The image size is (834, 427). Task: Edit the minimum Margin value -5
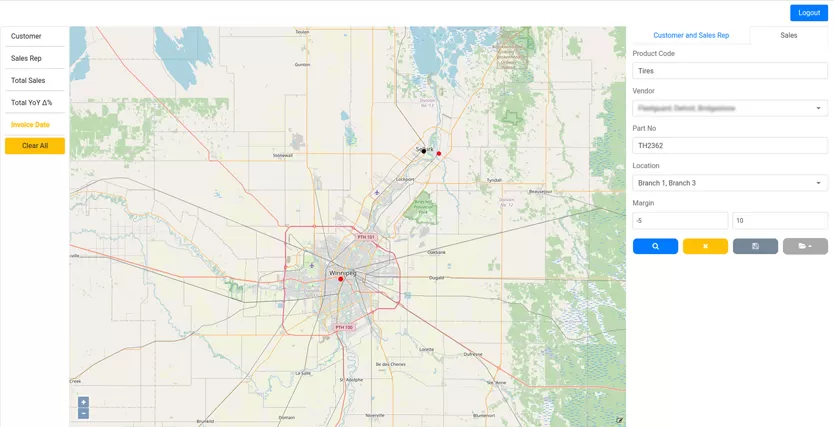point(680,220)
